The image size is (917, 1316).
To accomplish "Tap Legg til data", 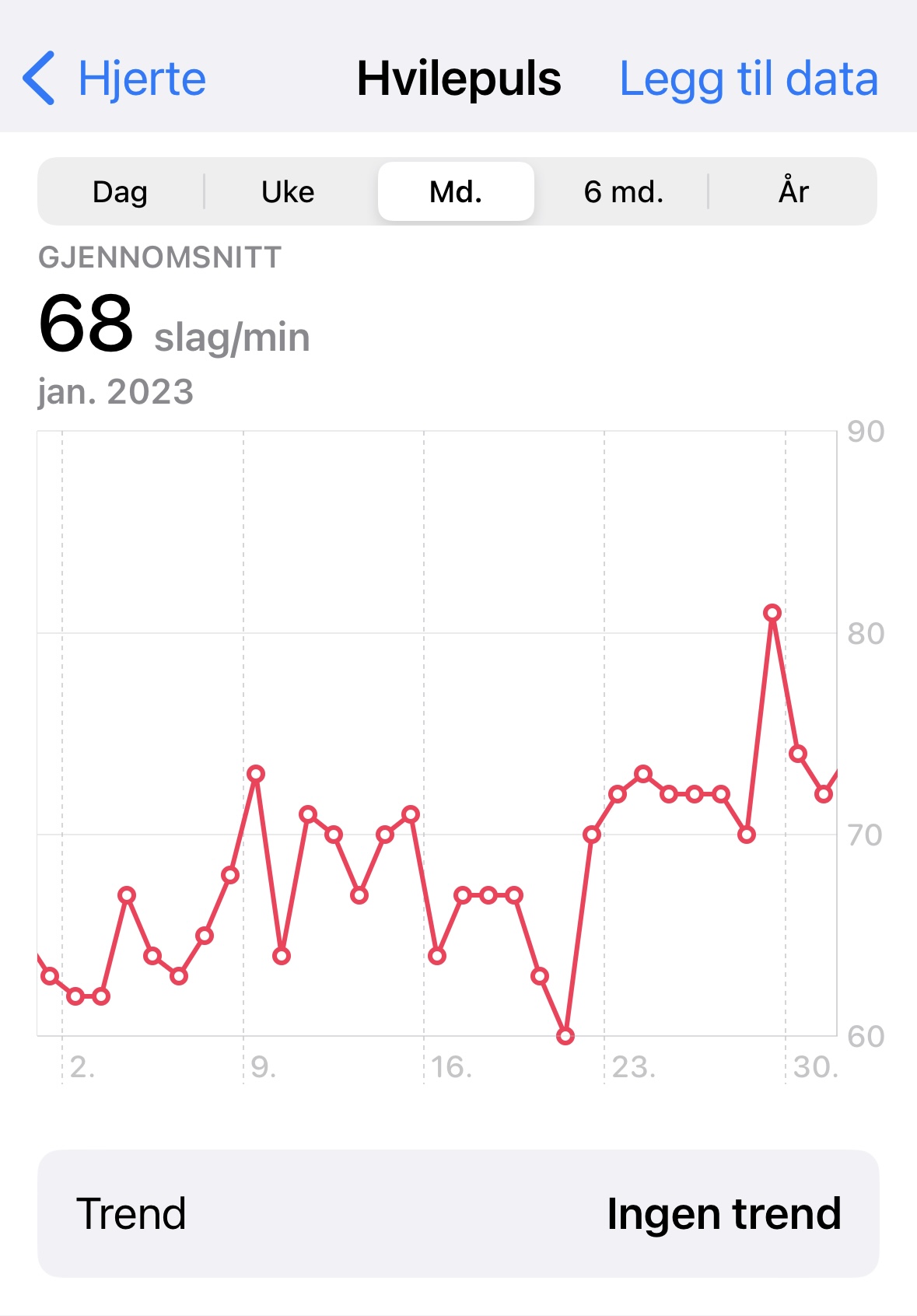I will point(748,79).
